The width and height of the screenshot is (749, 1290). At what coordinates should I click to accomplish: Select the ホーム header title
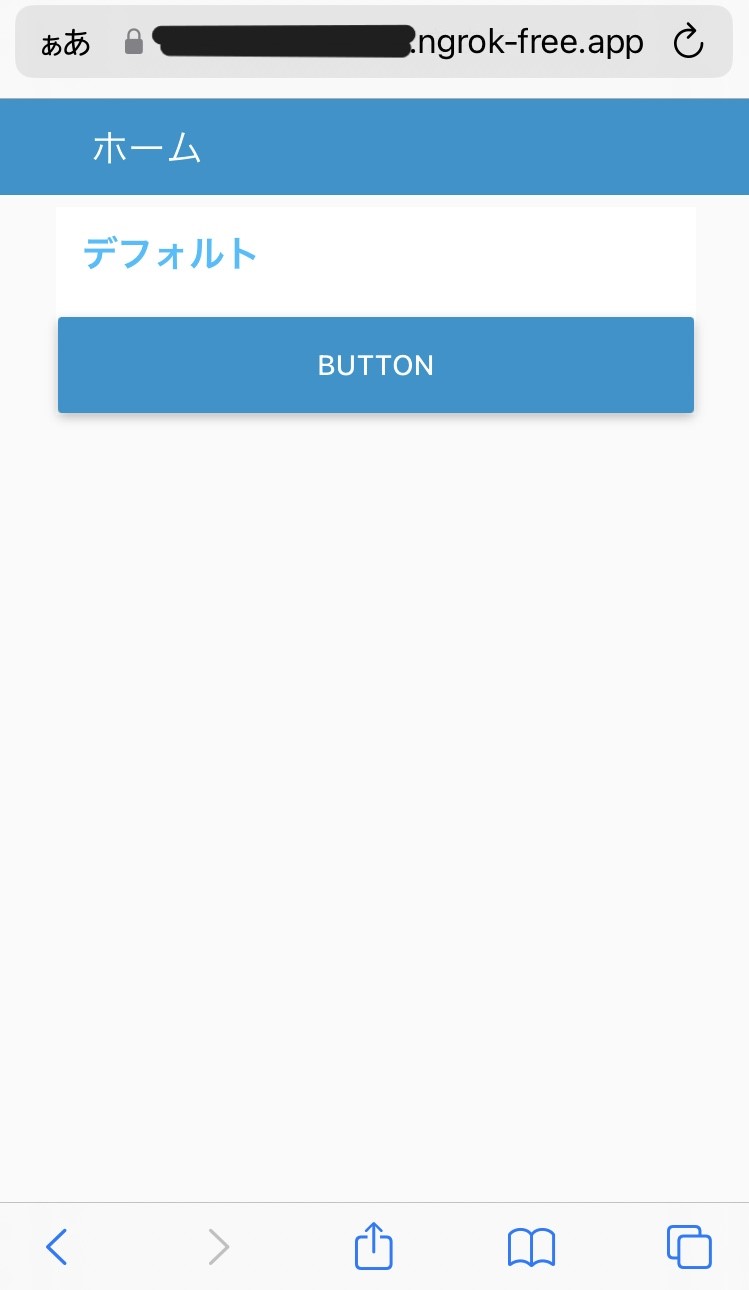point(147,146)
